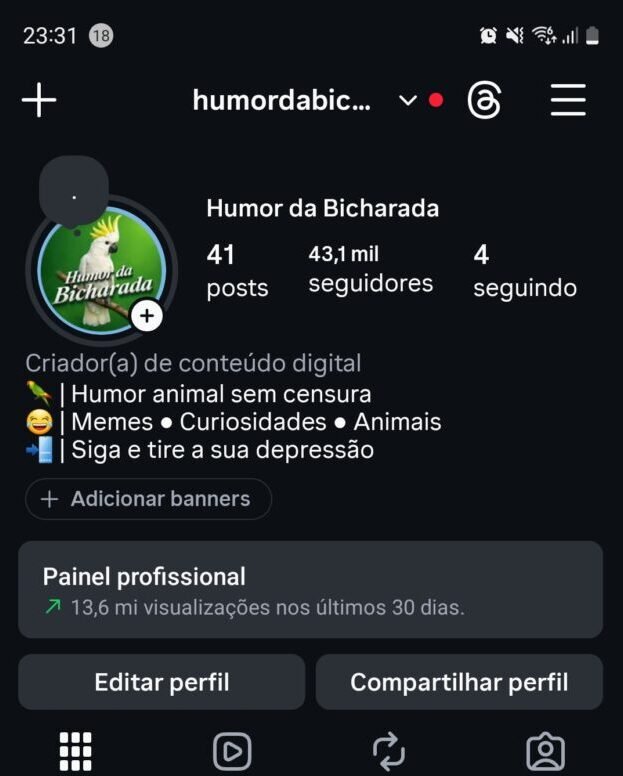Screen dimensions: 623x776
Task: Open the 4 seguindo list
Action: (524, 271)
